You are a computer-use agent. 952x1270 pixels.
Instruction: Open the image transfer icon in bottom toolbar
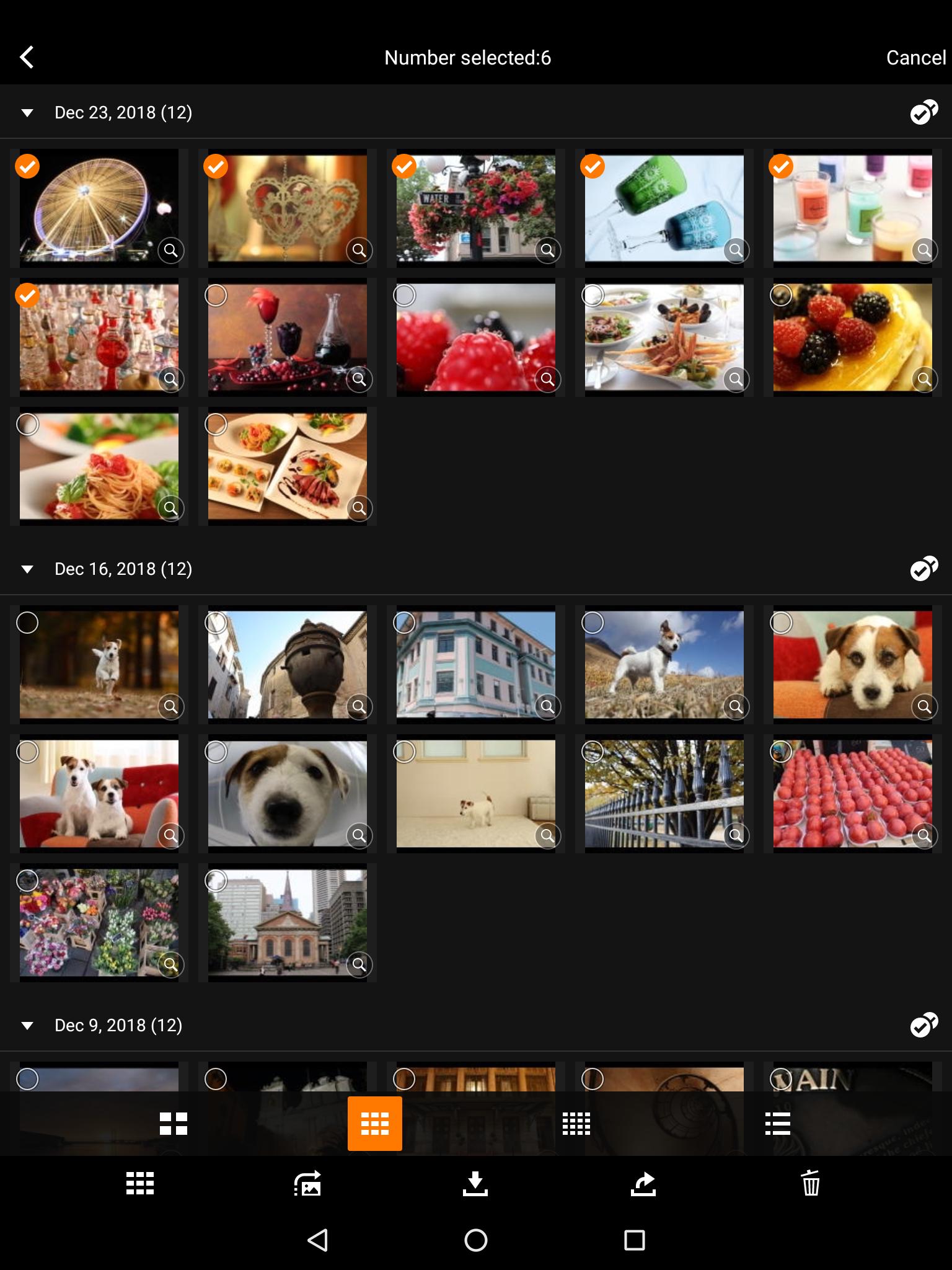[x=307, y=1183]
